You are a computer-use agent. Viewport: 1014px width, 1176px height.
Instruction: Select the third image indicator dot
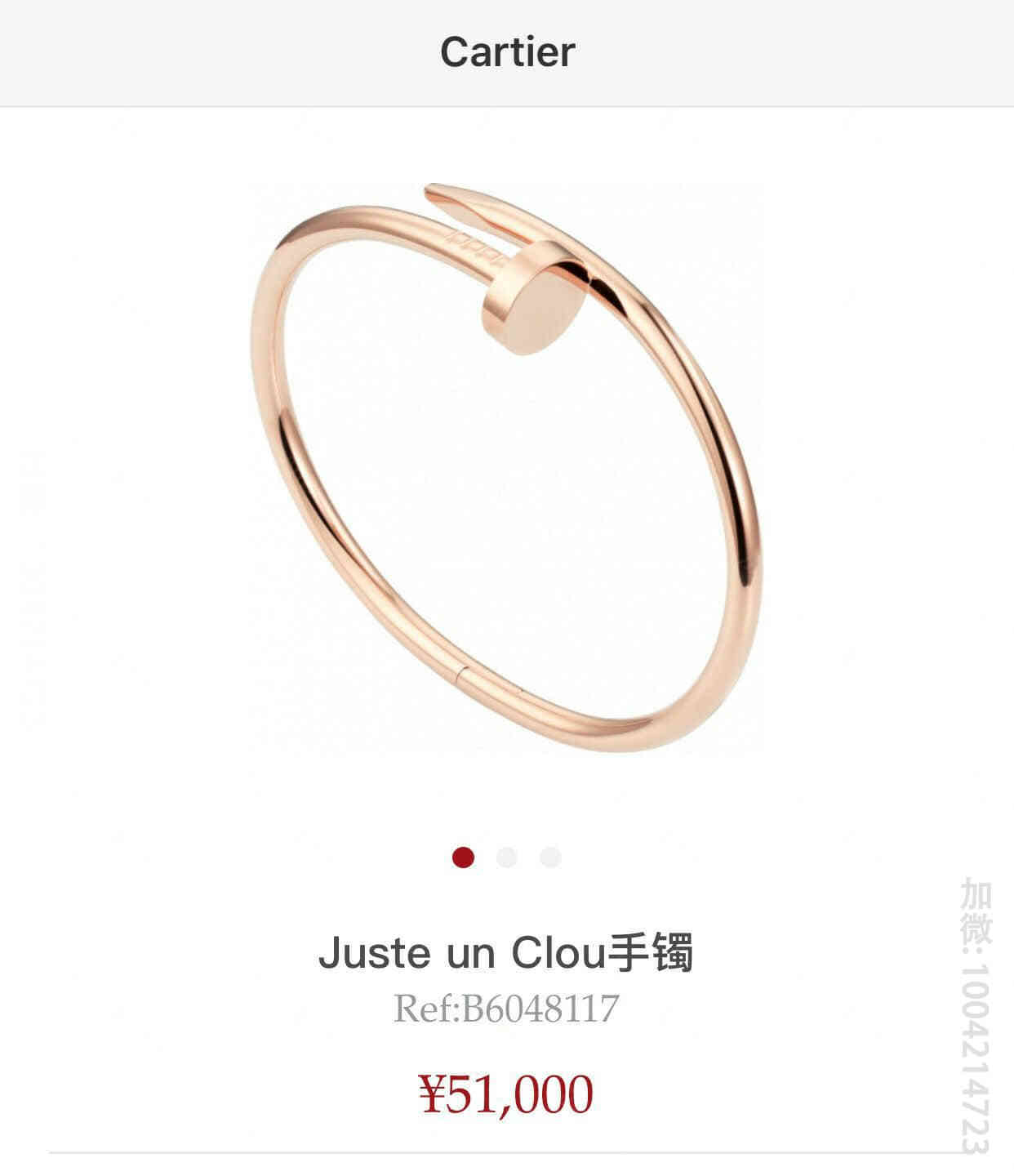tap(551, 857)
